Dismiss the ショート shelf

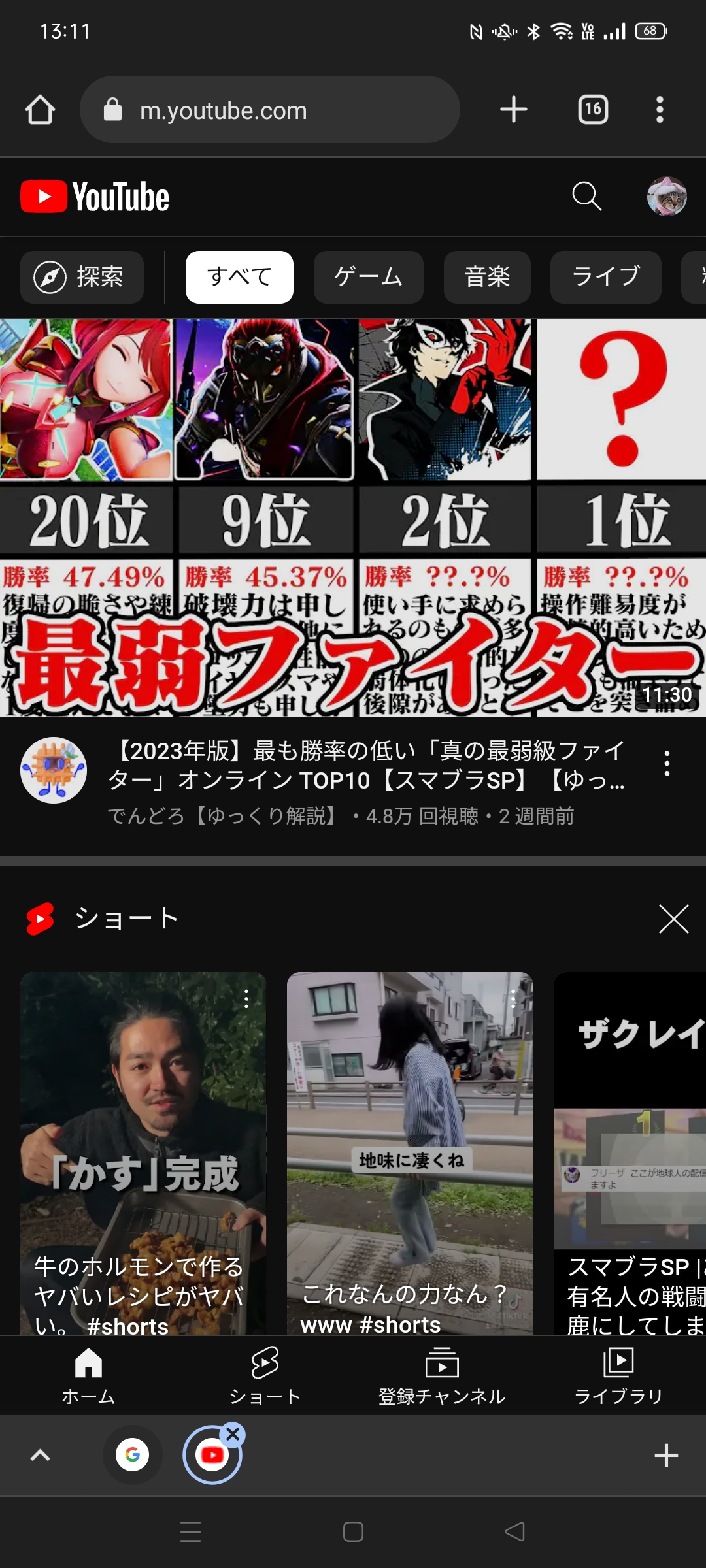pyautogui.click(x=673, y=919)
